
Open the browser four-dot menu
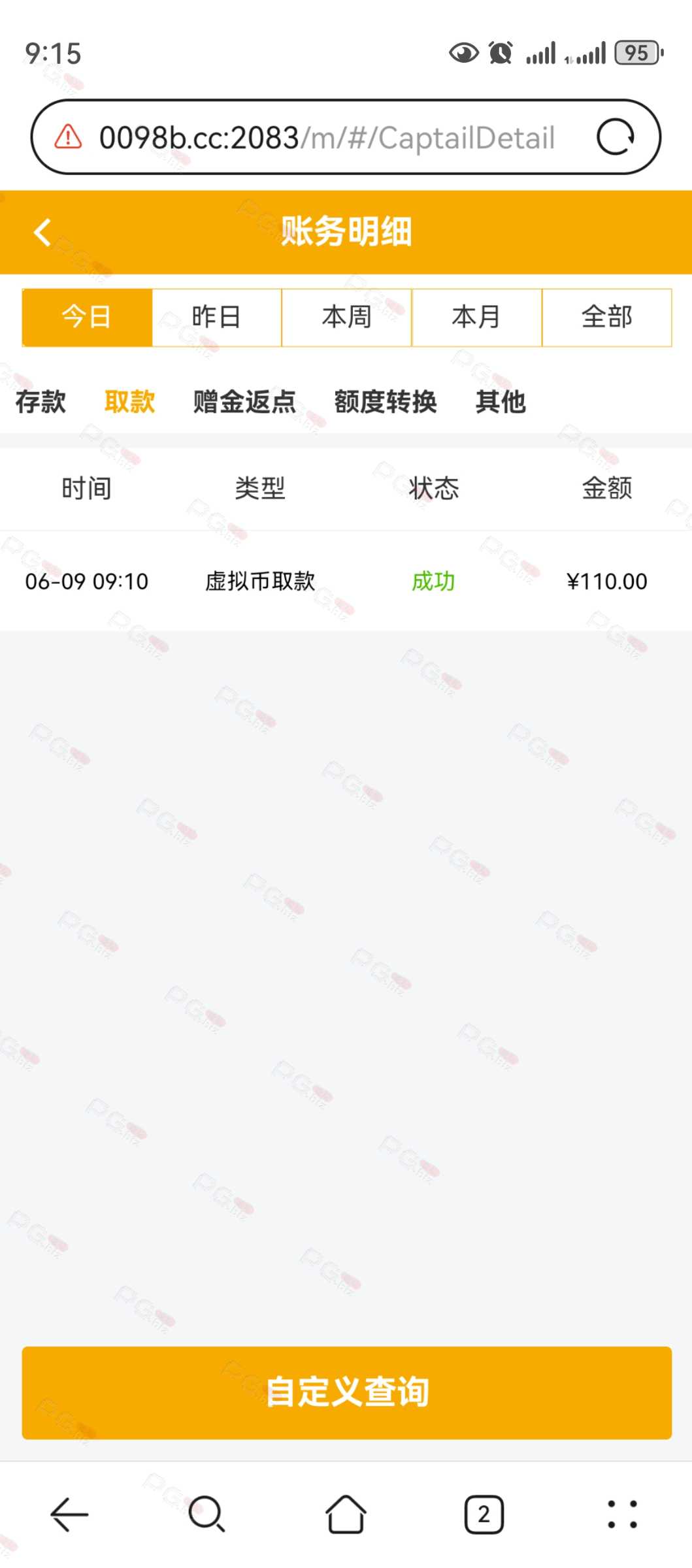(x=623, y=1514)
